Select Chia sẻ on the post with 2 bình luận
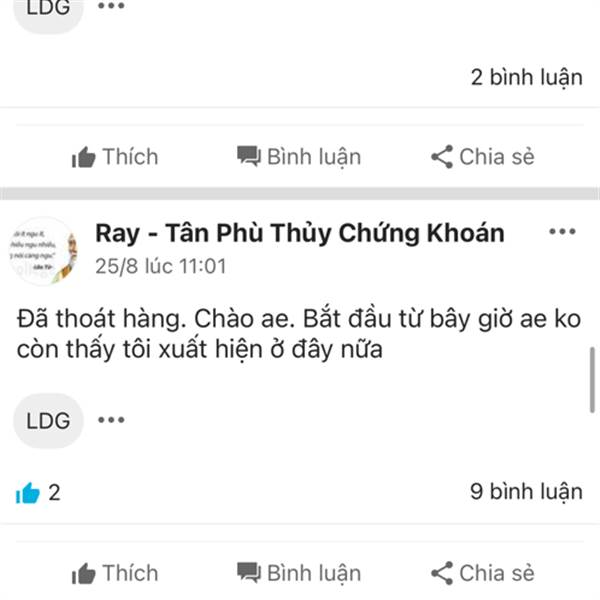 point(483,156)
